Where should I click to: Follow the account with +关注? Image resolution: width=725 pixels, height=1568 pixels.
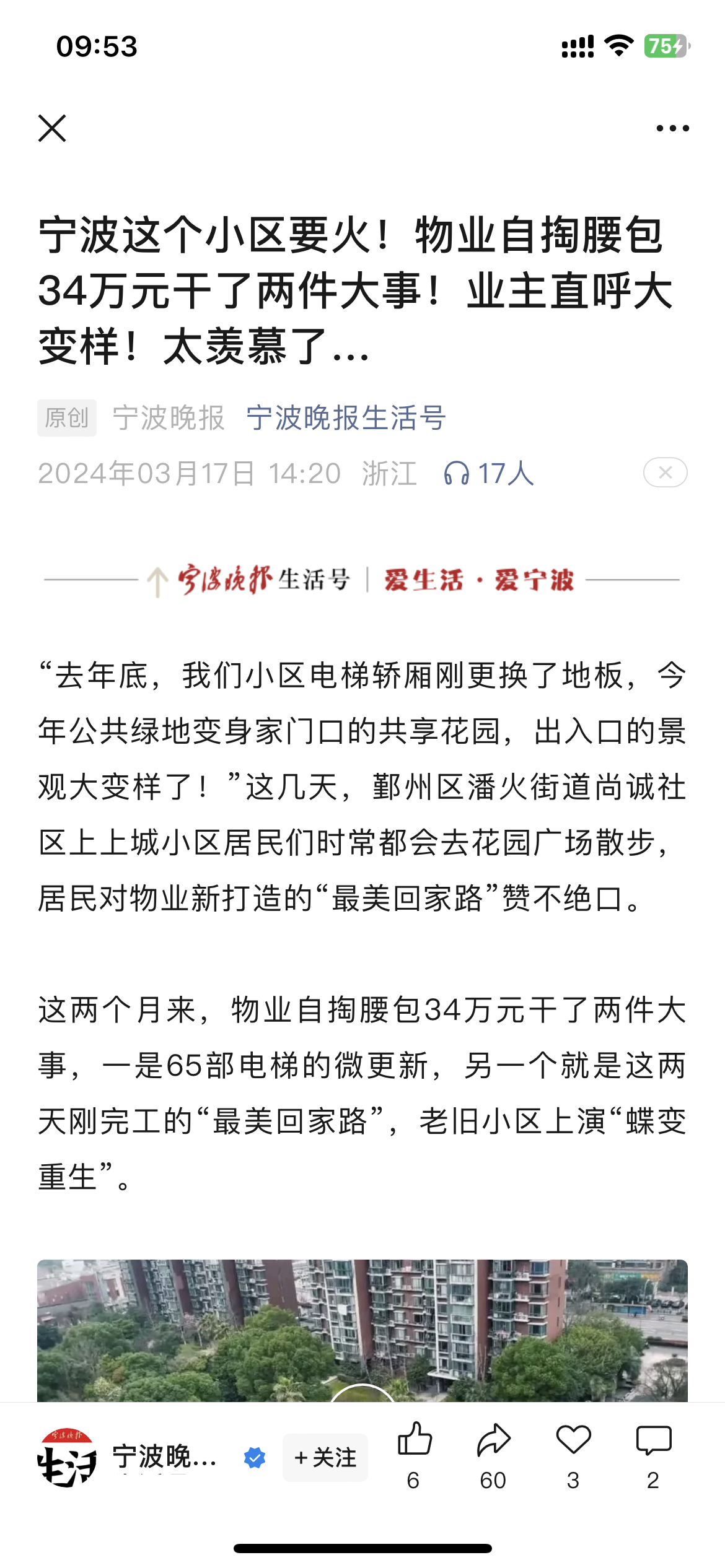coord(325,1458)
